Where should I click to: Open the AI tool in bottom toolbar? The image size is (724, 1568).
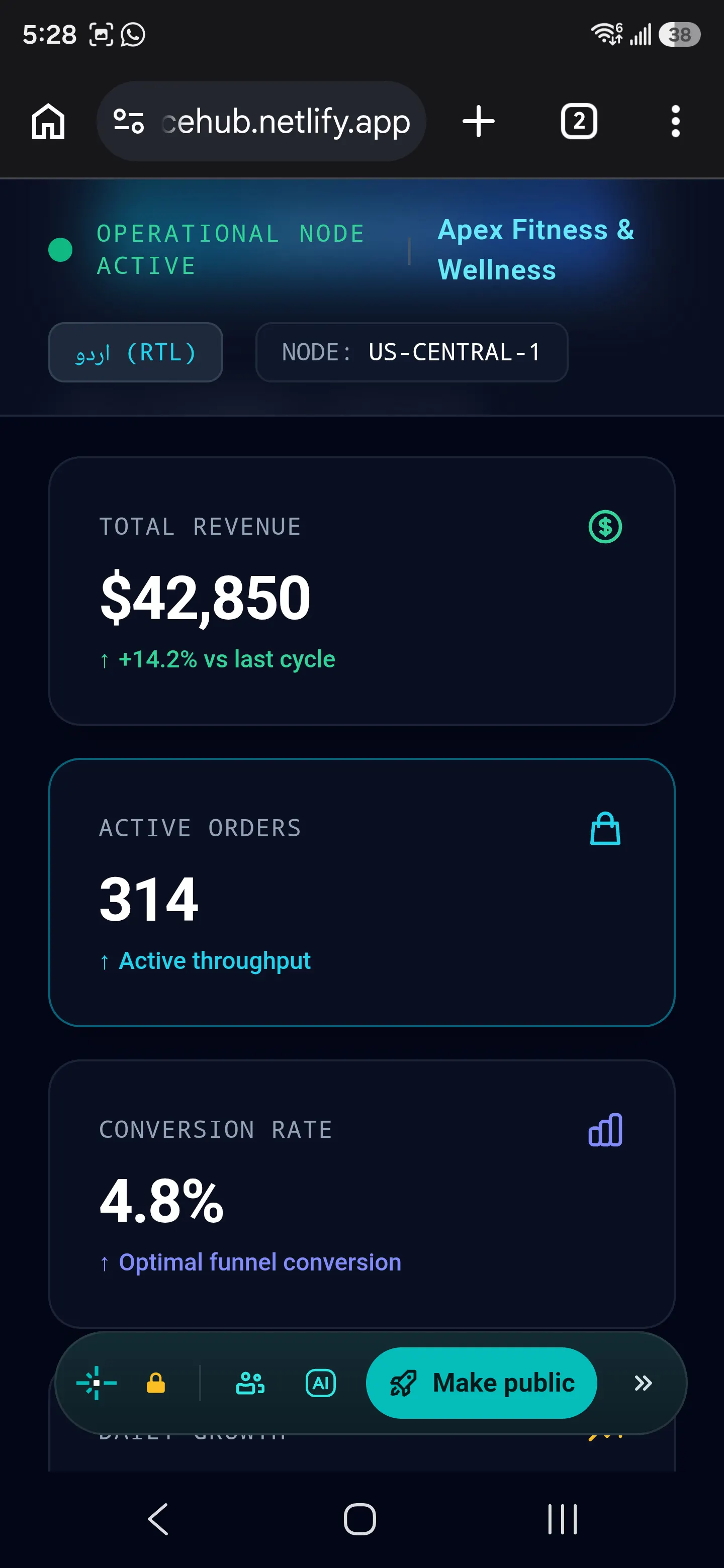pos(320,1383)
